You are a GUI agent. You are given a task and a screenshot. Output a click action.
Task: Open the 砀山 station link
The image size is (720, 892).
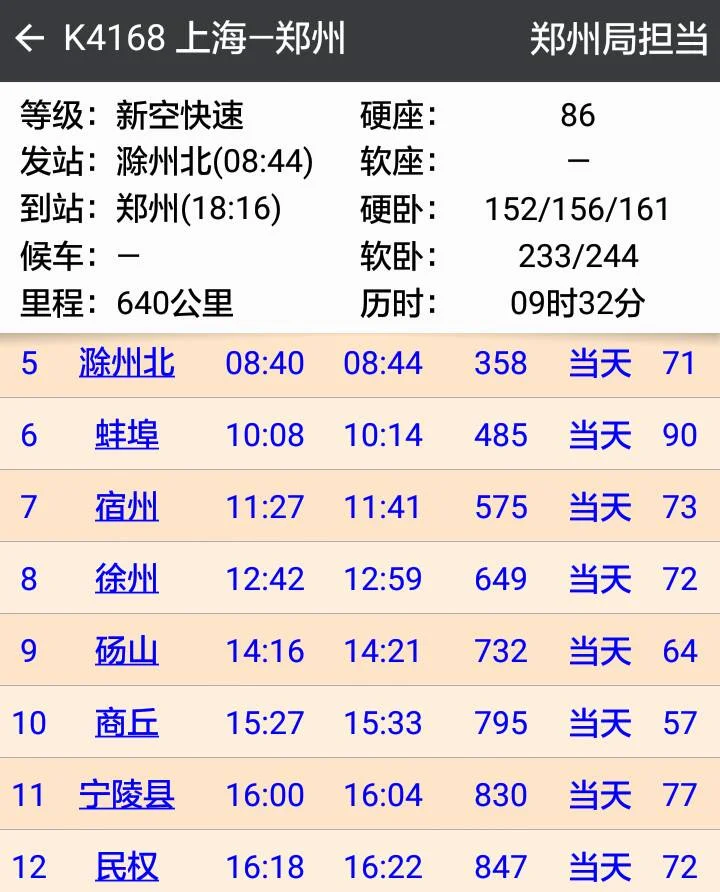125,651
